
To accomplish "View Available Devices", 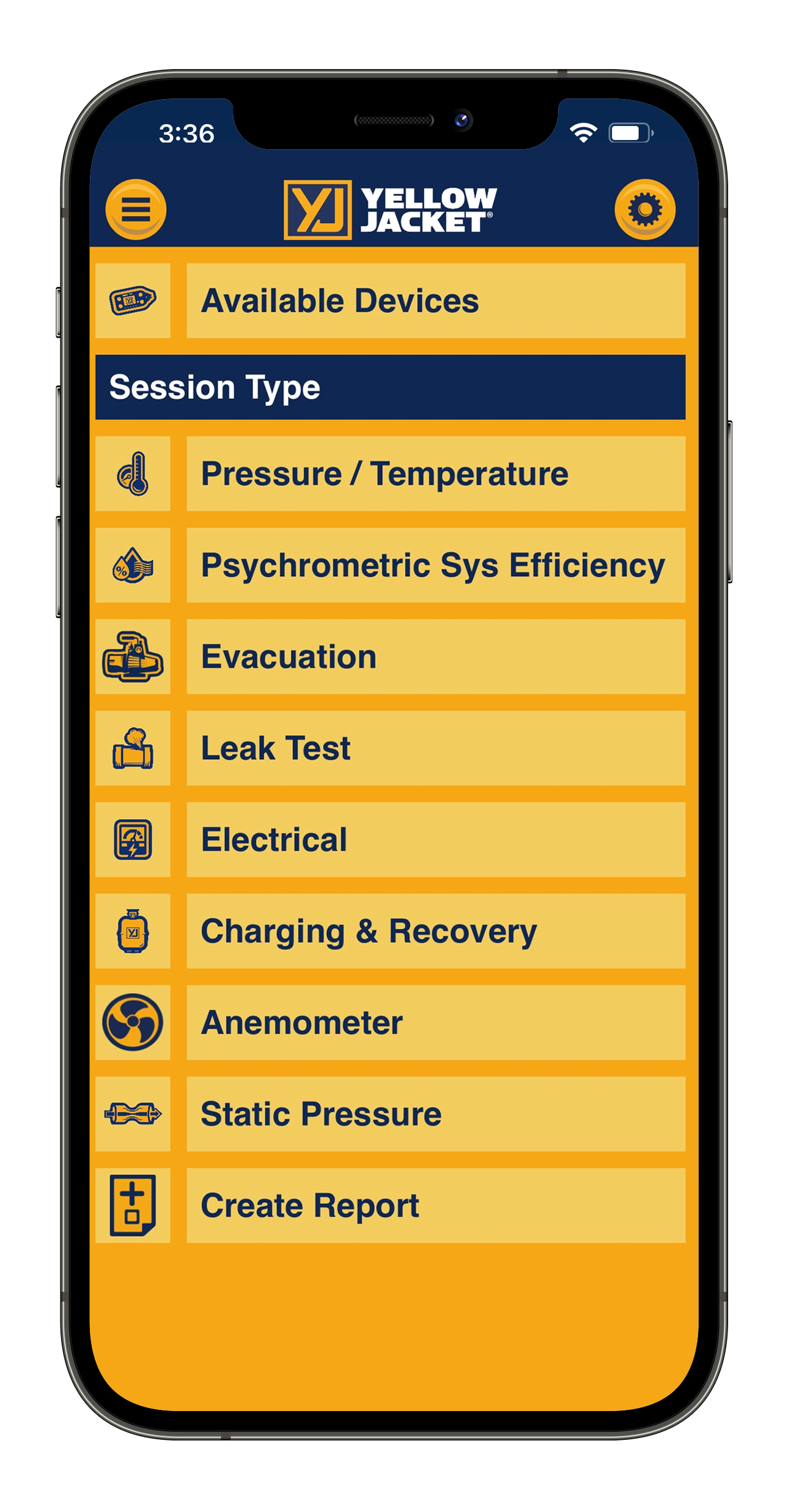I will click(435, 301).
